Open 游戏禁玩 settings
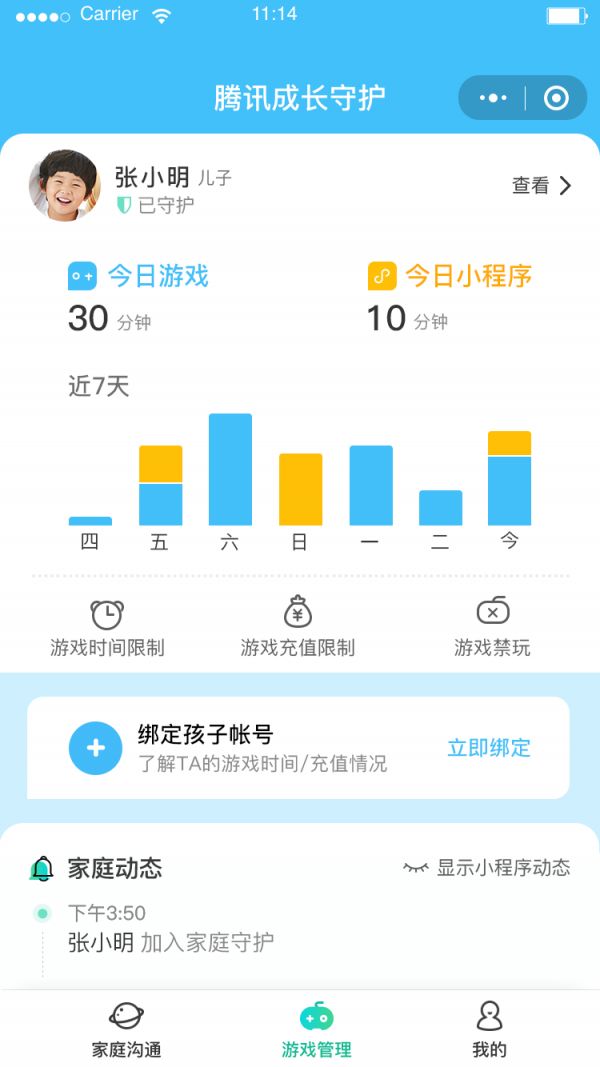The height and width of the screenshot is (1067, 600). (x=492, y=628)
